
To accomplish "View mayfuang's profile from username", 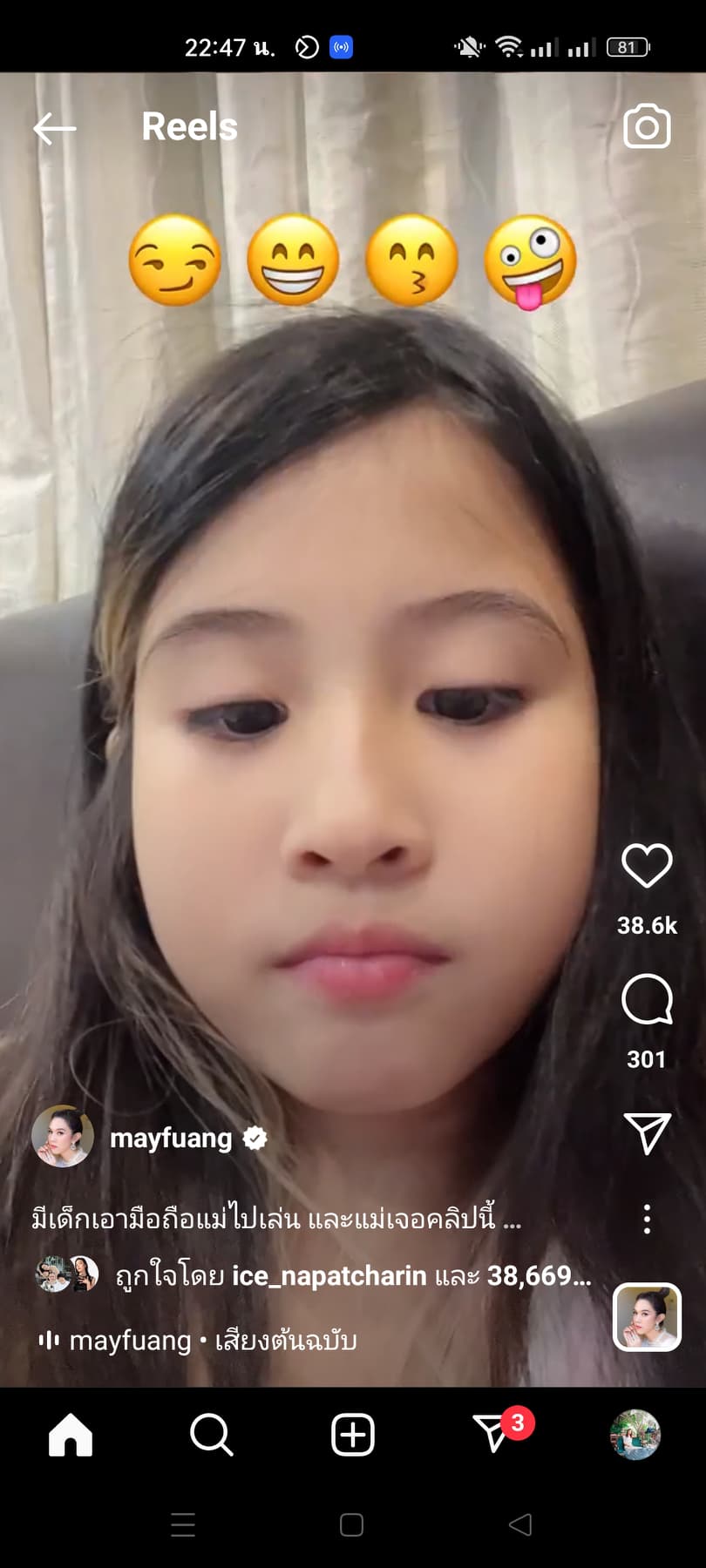I will (x=171, y=1138).
